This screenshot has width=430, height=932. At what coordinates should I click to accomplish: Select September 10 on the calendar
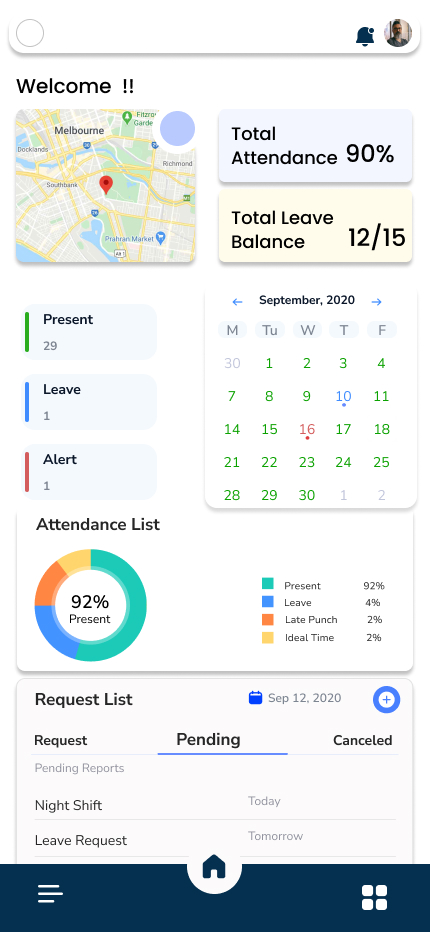[x=343, y=396]
